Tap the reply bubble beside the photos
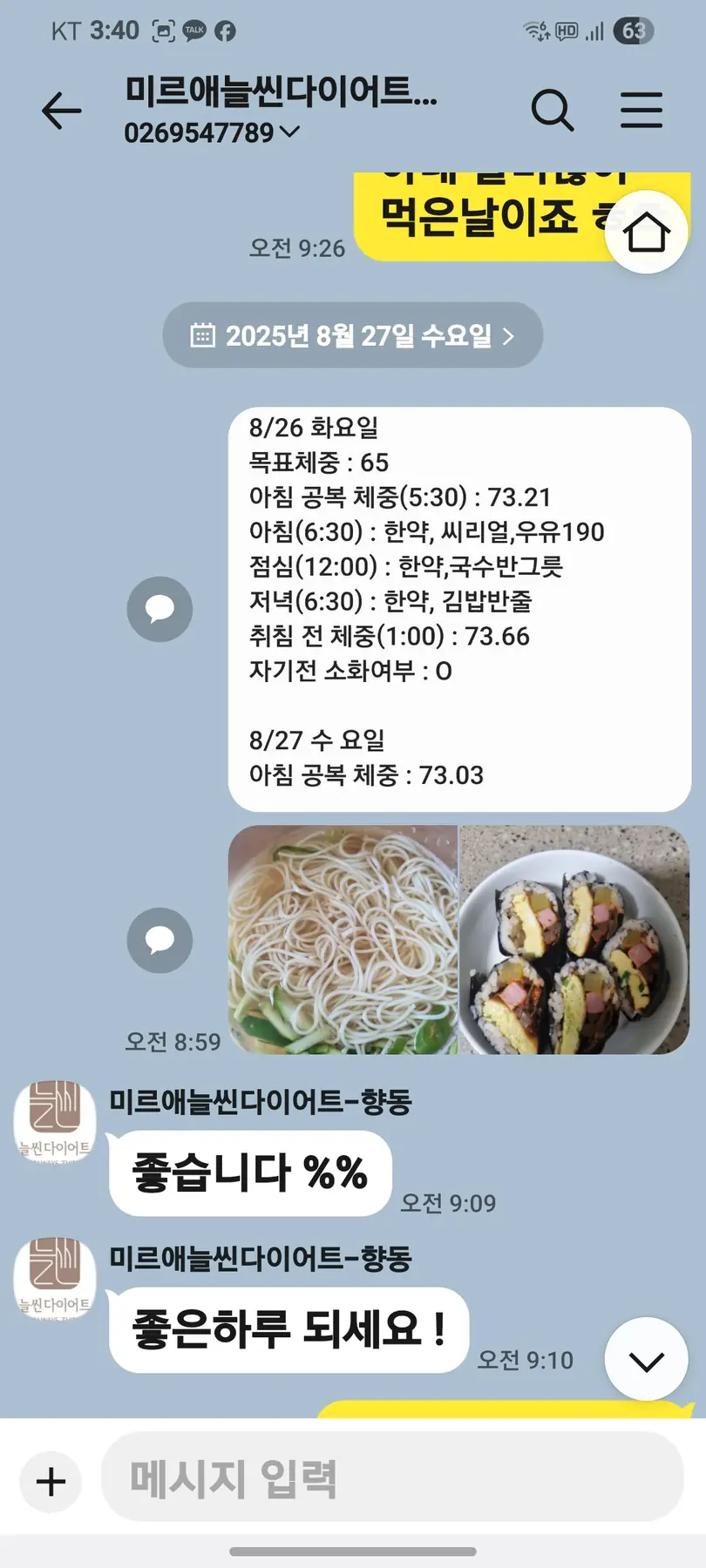This screenshot has width=706, height=1568. click(x=160, y=940)
